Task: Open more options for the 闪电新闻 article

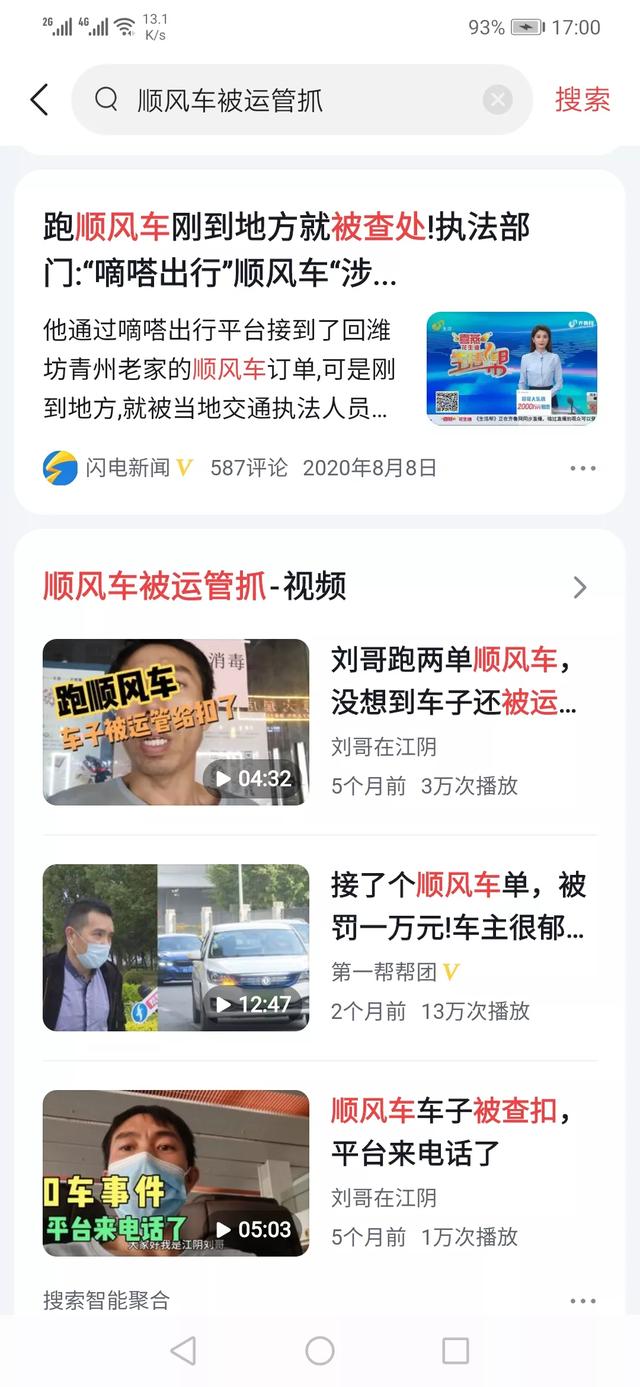Action: click(582, 467)
